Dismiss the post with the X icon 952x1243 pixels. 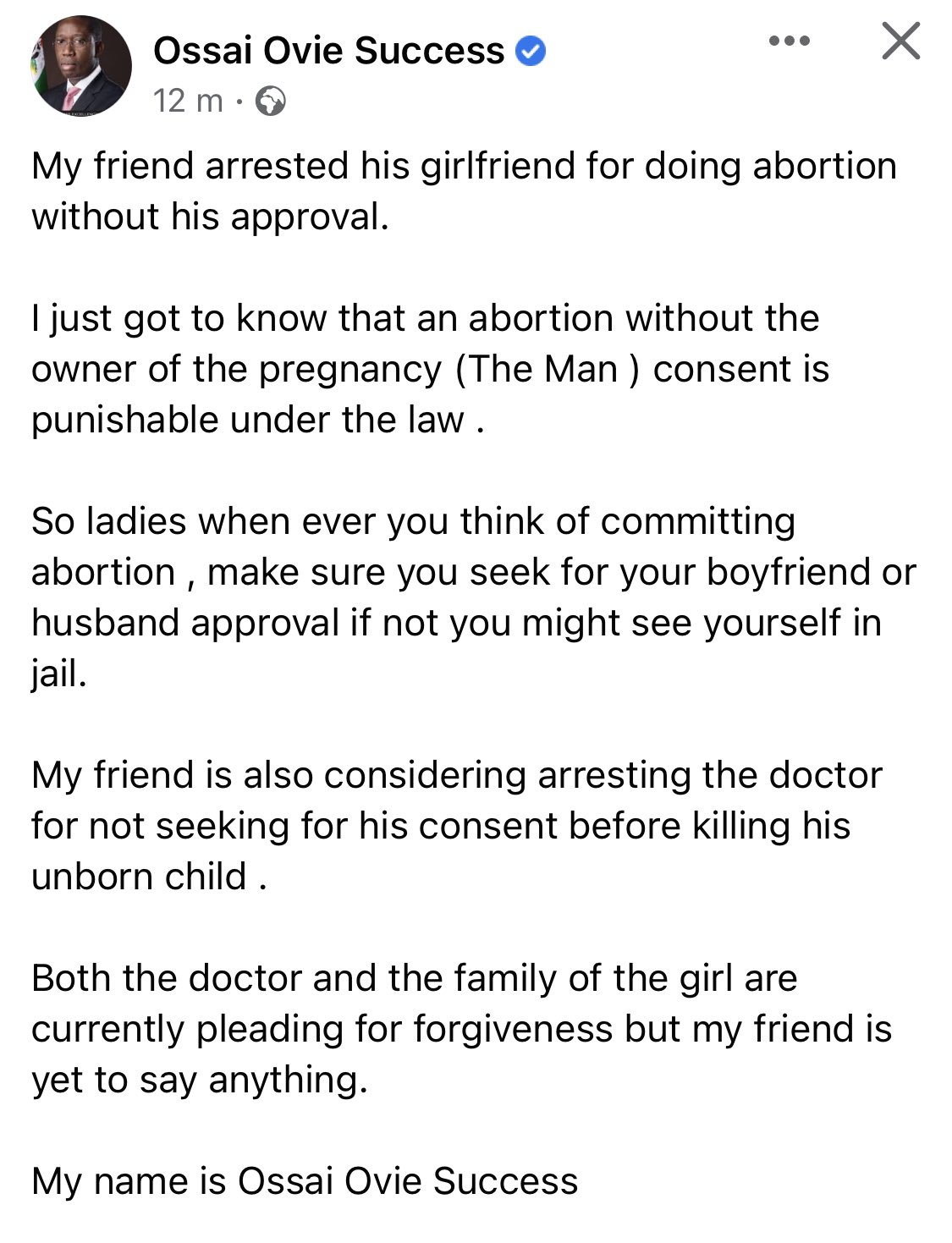click(900, 41)
